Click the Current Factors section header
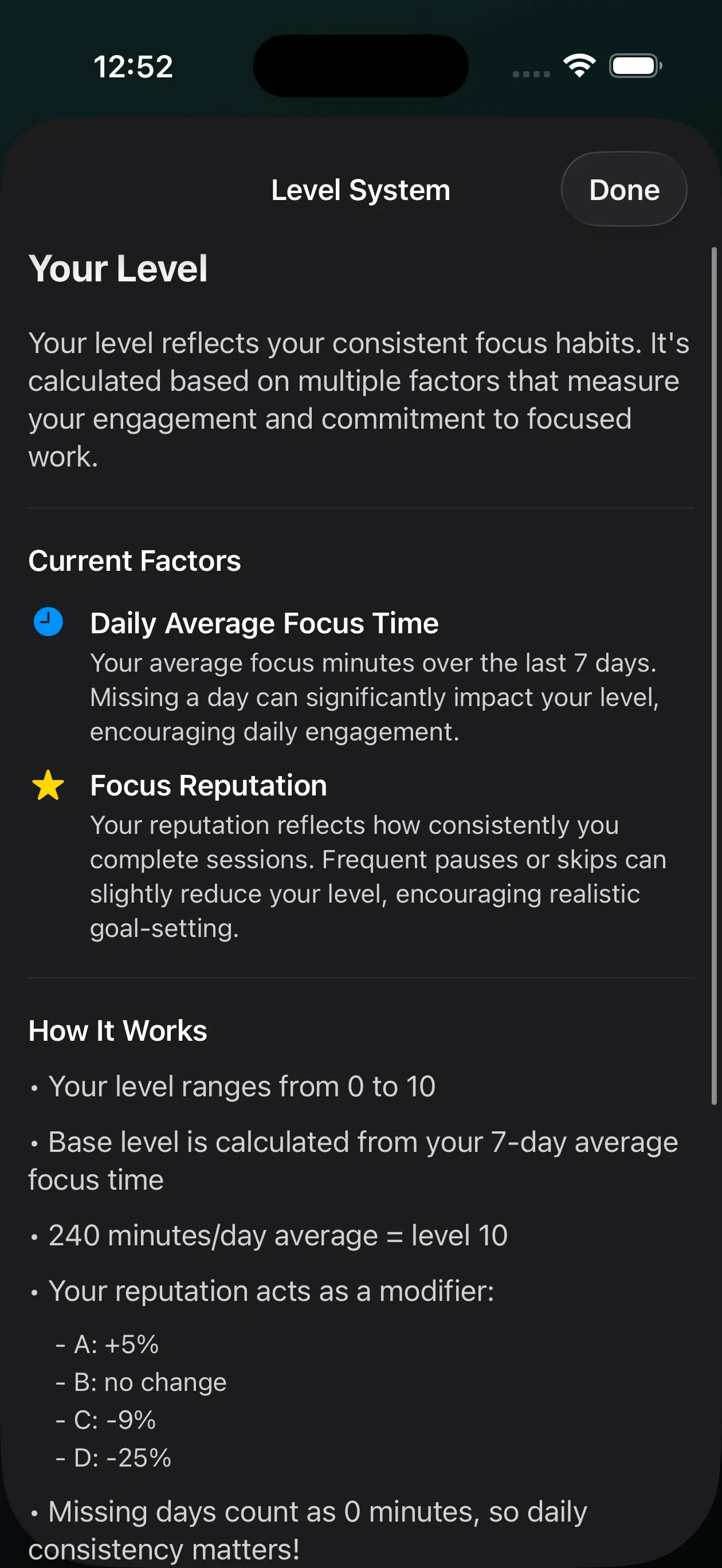The width and height of the screenshot is (722, 1568). coord(135,560)
